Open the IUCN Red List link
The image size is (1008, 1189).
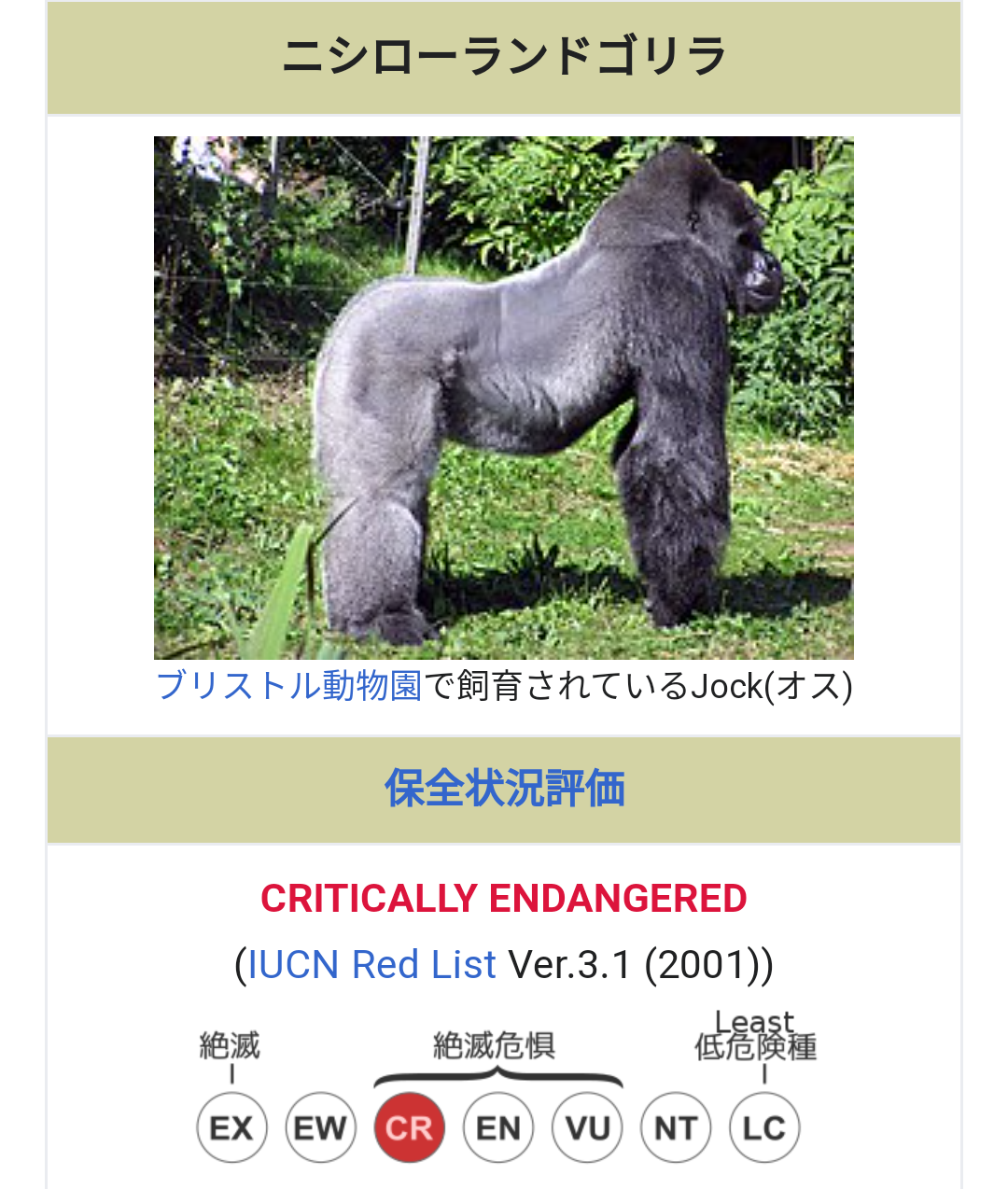pyautogui.click(x=371, y=964)
